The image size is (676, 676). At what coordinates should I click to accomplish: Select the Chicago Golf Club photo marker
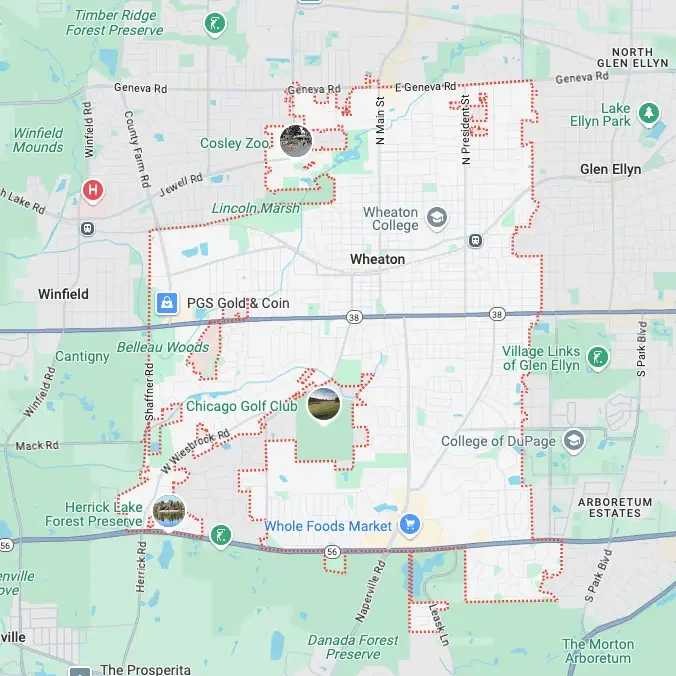(x=323, y=404)
